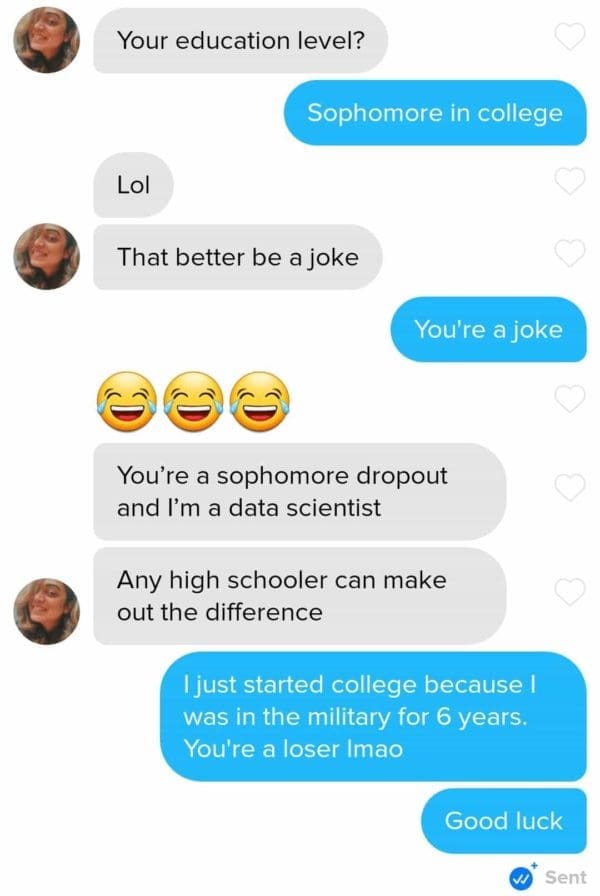Open avatar next to "That better be a joke"
Image resolution: width=600 pixels, height=896 pixels.
(46, 257)
